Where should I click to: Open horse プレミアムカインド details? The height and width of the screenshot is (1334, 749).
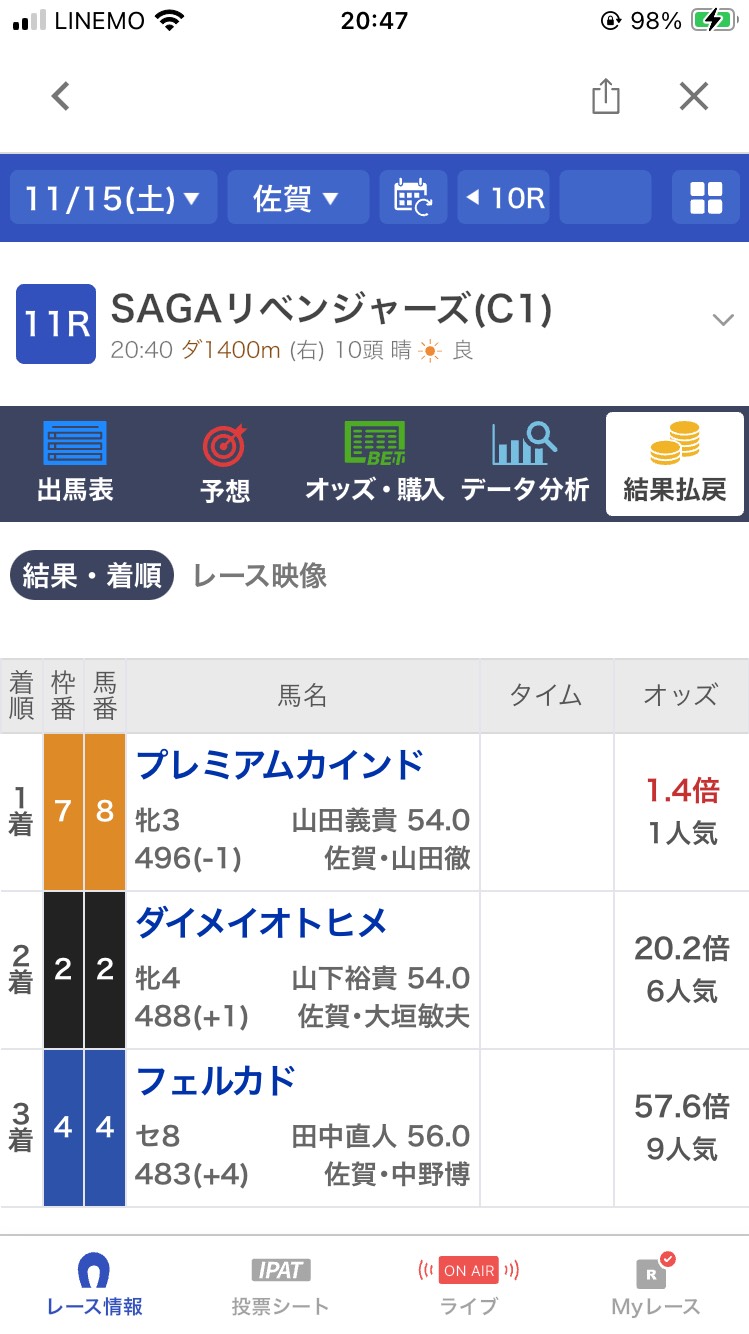[x=280, y=765]
